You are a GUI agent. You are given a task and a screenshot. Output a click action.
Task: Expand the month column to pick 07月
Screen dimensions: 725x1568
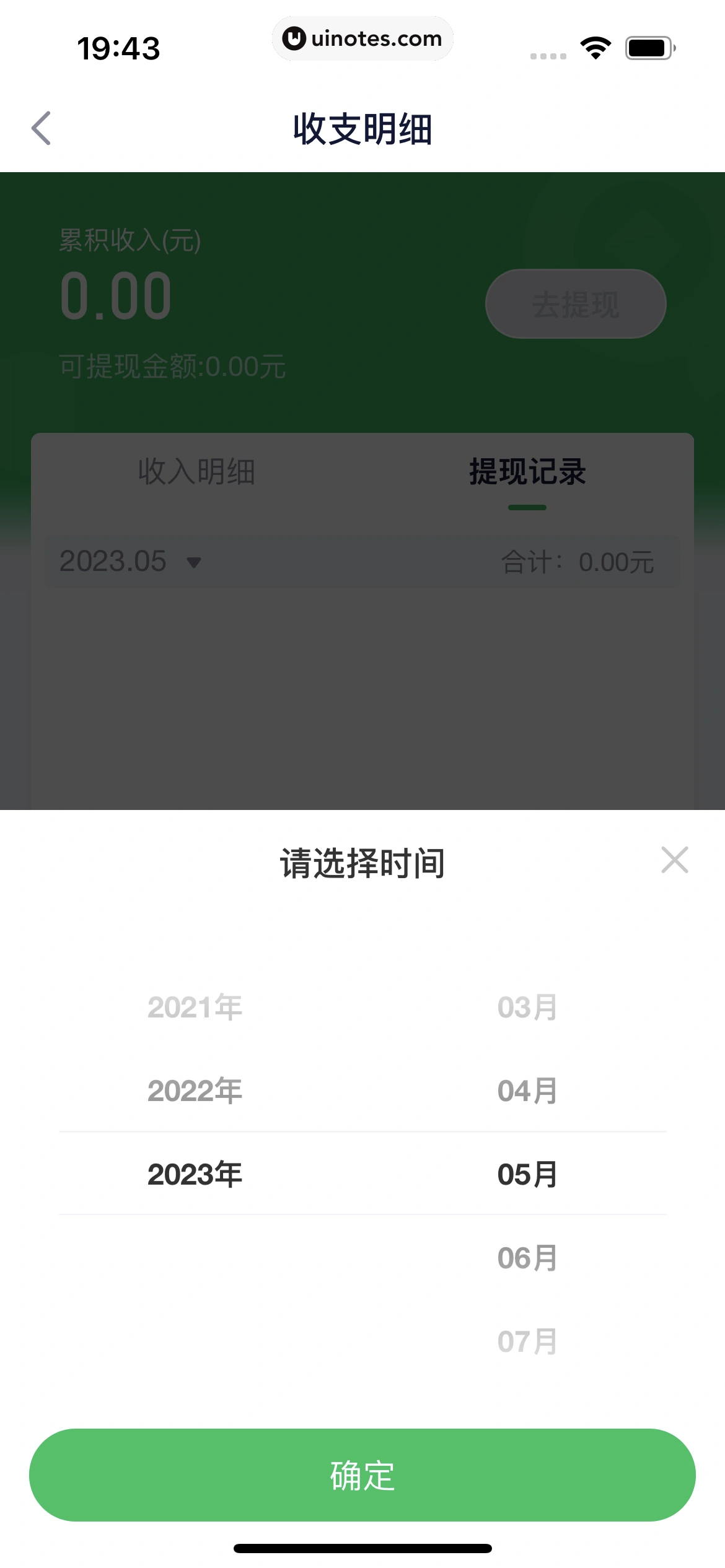point(527,1341)
